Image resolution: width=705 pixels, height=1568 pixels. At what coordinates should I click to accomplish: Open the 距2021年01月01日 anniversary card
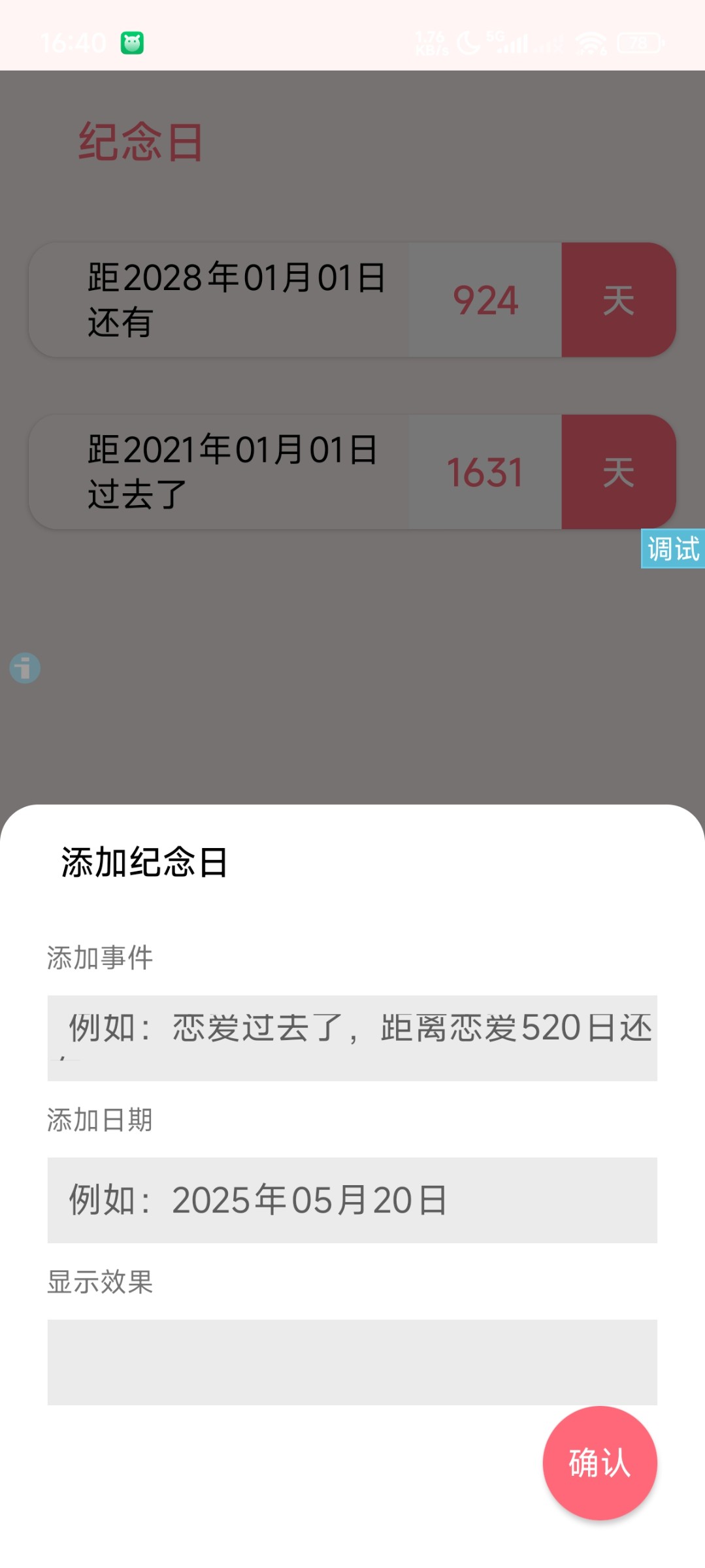coord(352,472)
